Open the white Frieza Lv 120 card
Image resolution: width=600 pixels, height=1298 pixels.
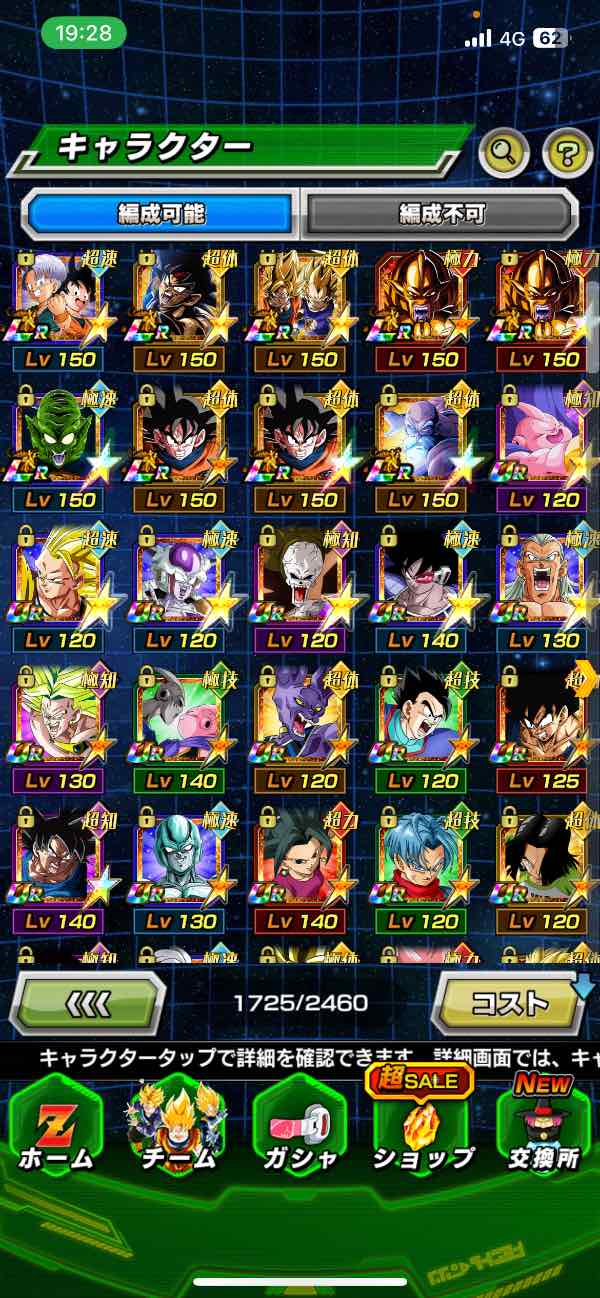tap(180, 581)
